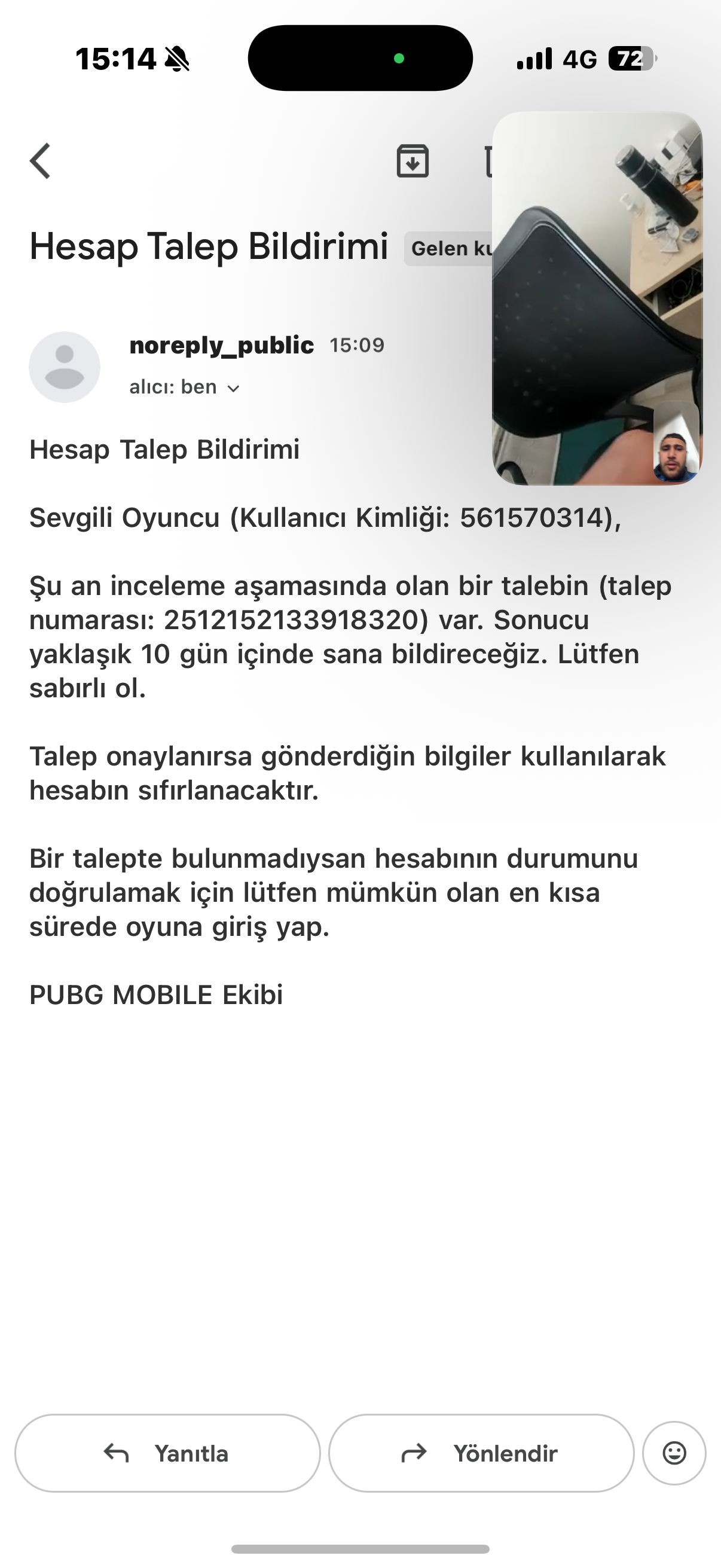Open noreply_public sender avatar
This screenshot has height=1568, width=721.
click(65, 367)
